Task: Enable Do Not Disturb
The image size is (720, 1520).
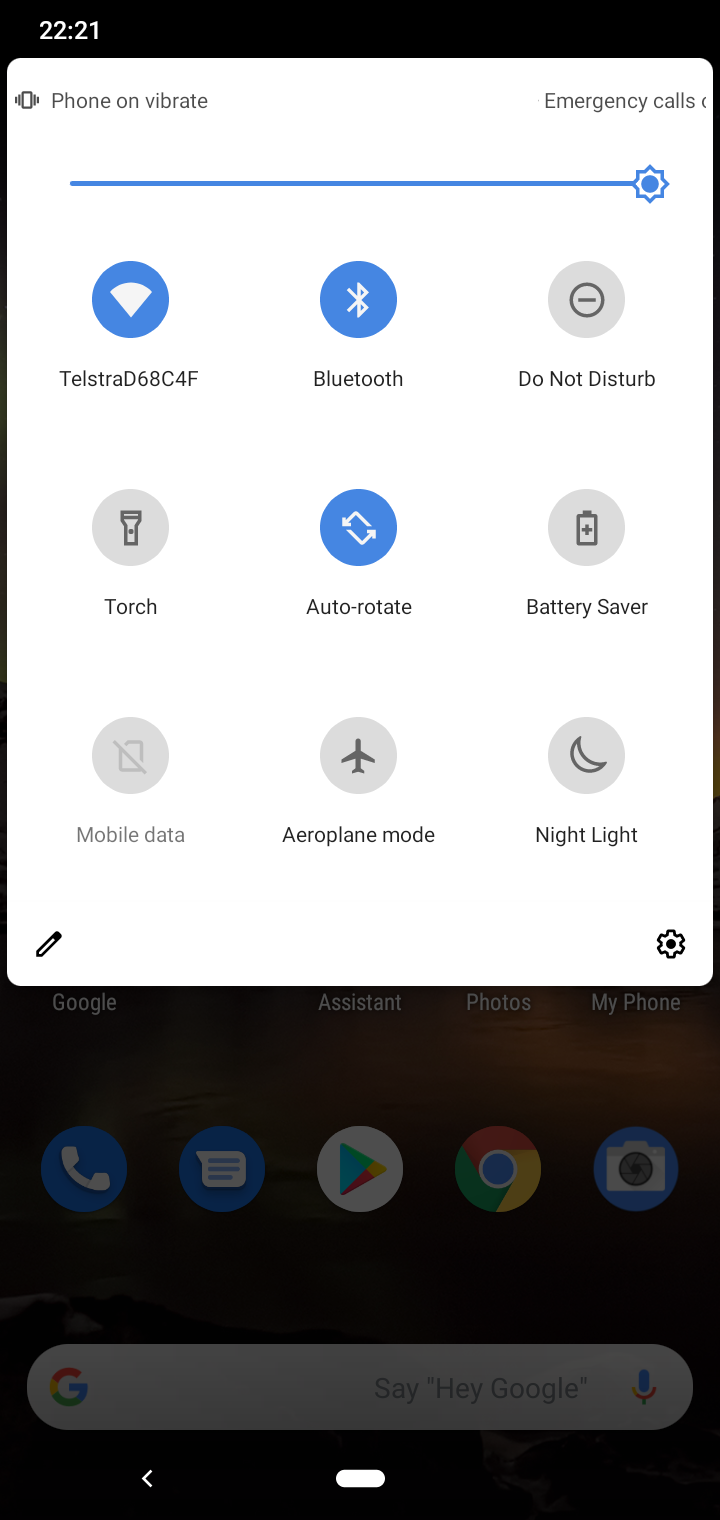Action: 586,299
